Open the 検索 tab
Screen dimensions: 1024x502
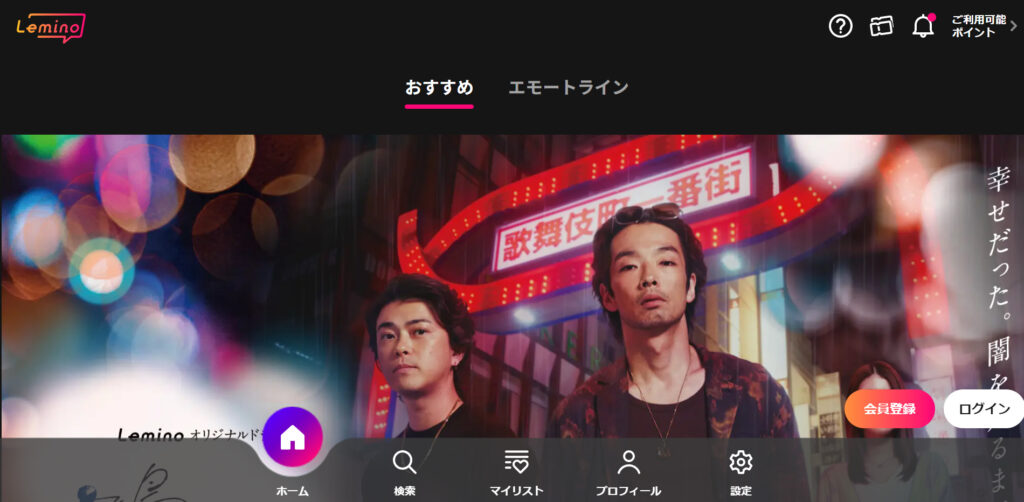pyautogui.click(x=404, y=472)
